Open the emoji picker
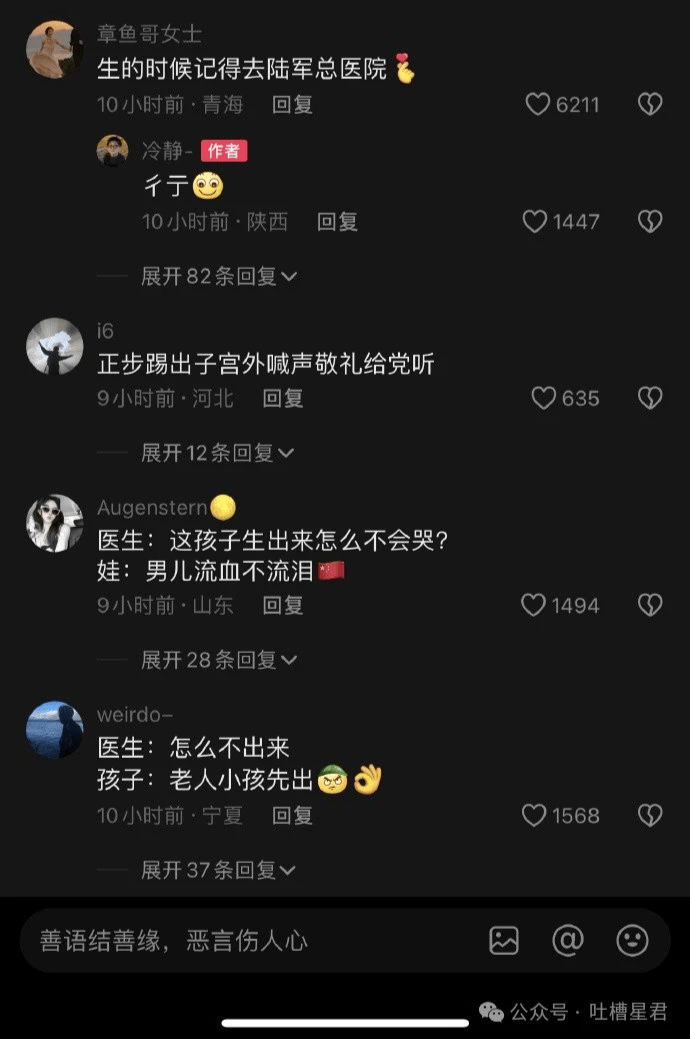This screenshot has height=1039, width=690. tap(632, 940)
